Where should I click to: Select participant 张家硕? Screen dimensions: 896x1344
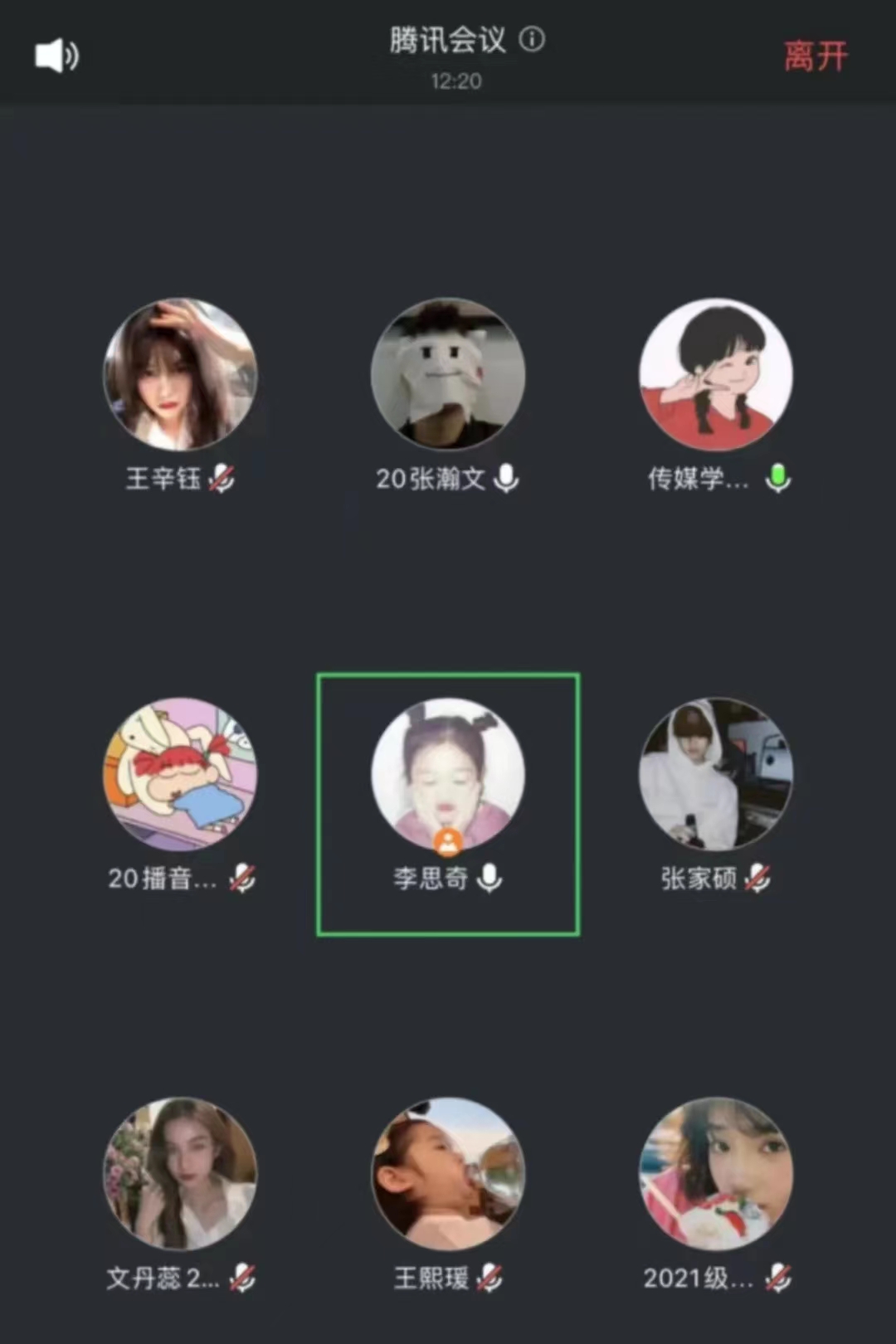(716, 775)
